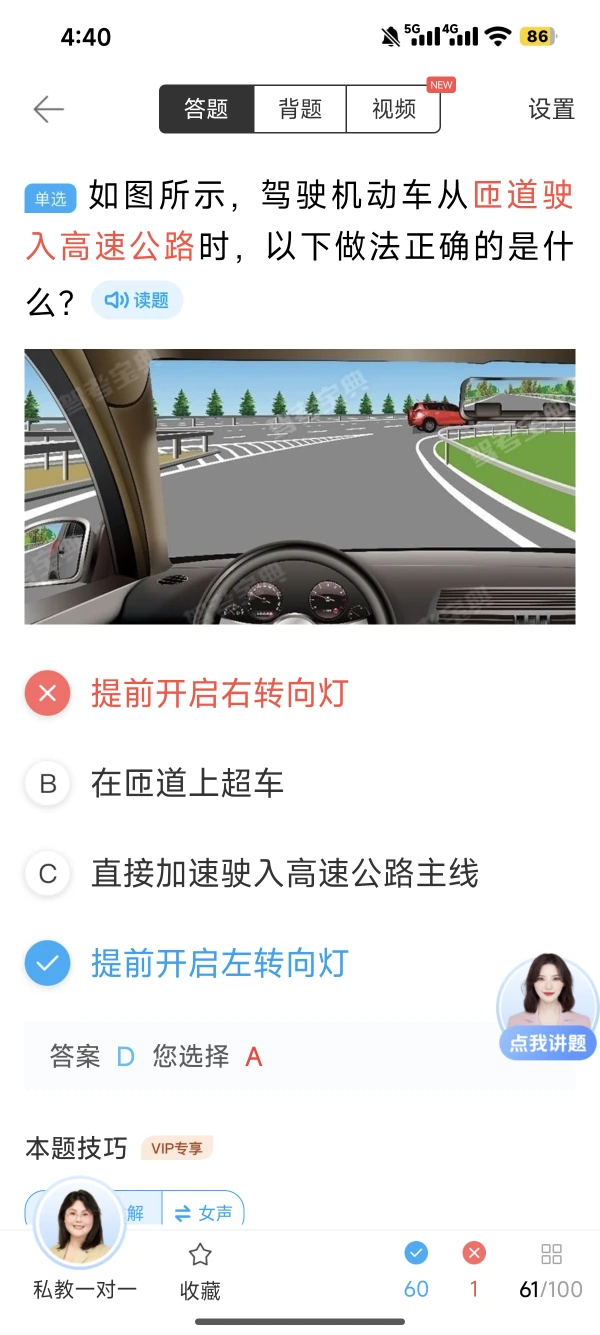This screenshot has width=600, height=1335.
Task: Open the 61/100 question list grid
Action: click(x=551, y=1270)
